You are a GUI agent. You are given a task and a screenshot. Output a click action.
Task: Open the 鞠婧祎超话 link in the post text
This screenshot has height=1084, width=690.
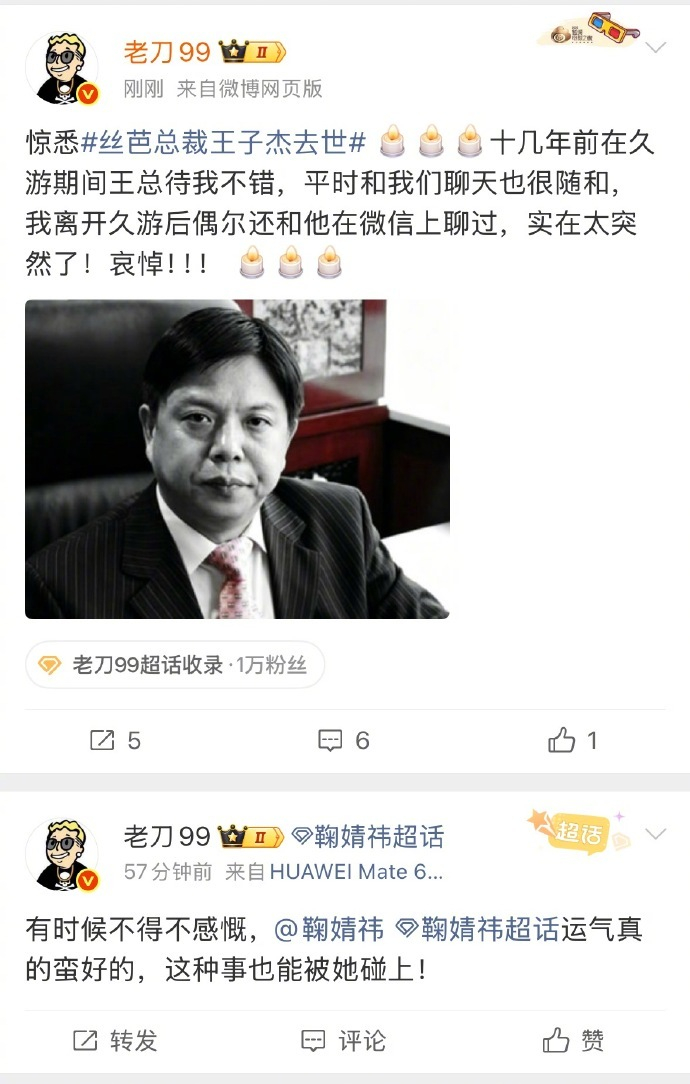(x=478, y=929)
